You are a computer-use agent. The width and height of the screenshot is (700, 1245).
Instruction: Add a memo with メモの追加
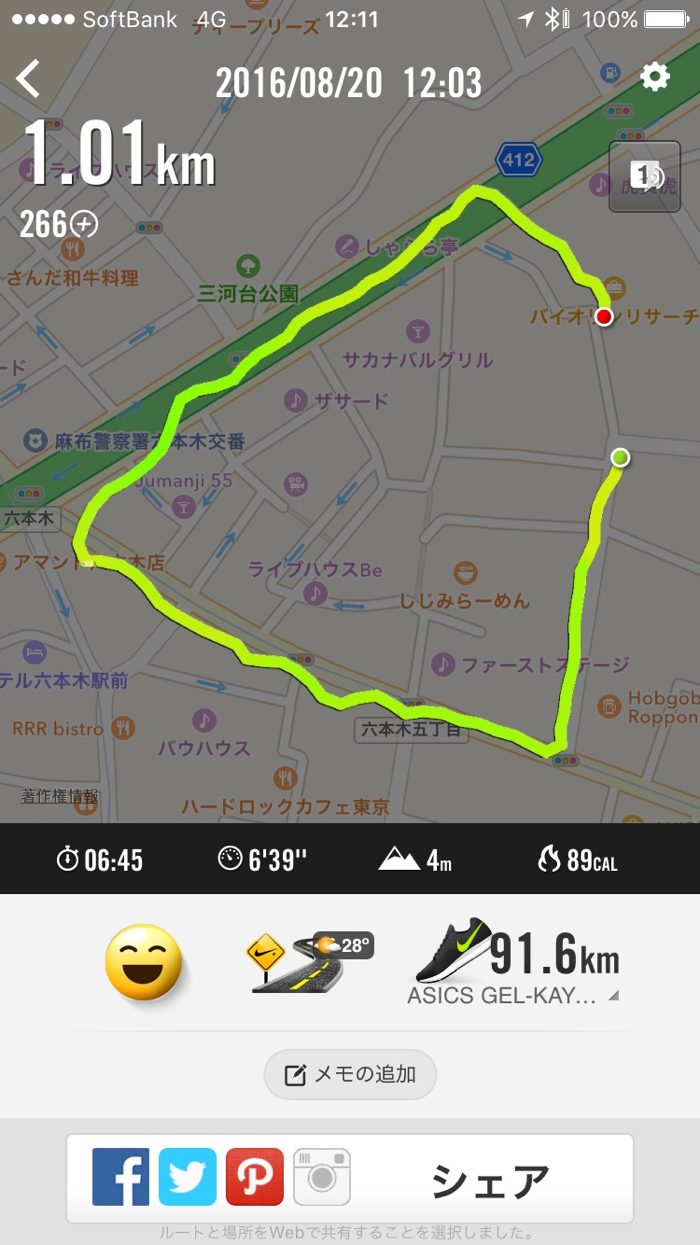[x=350, y=1075]
